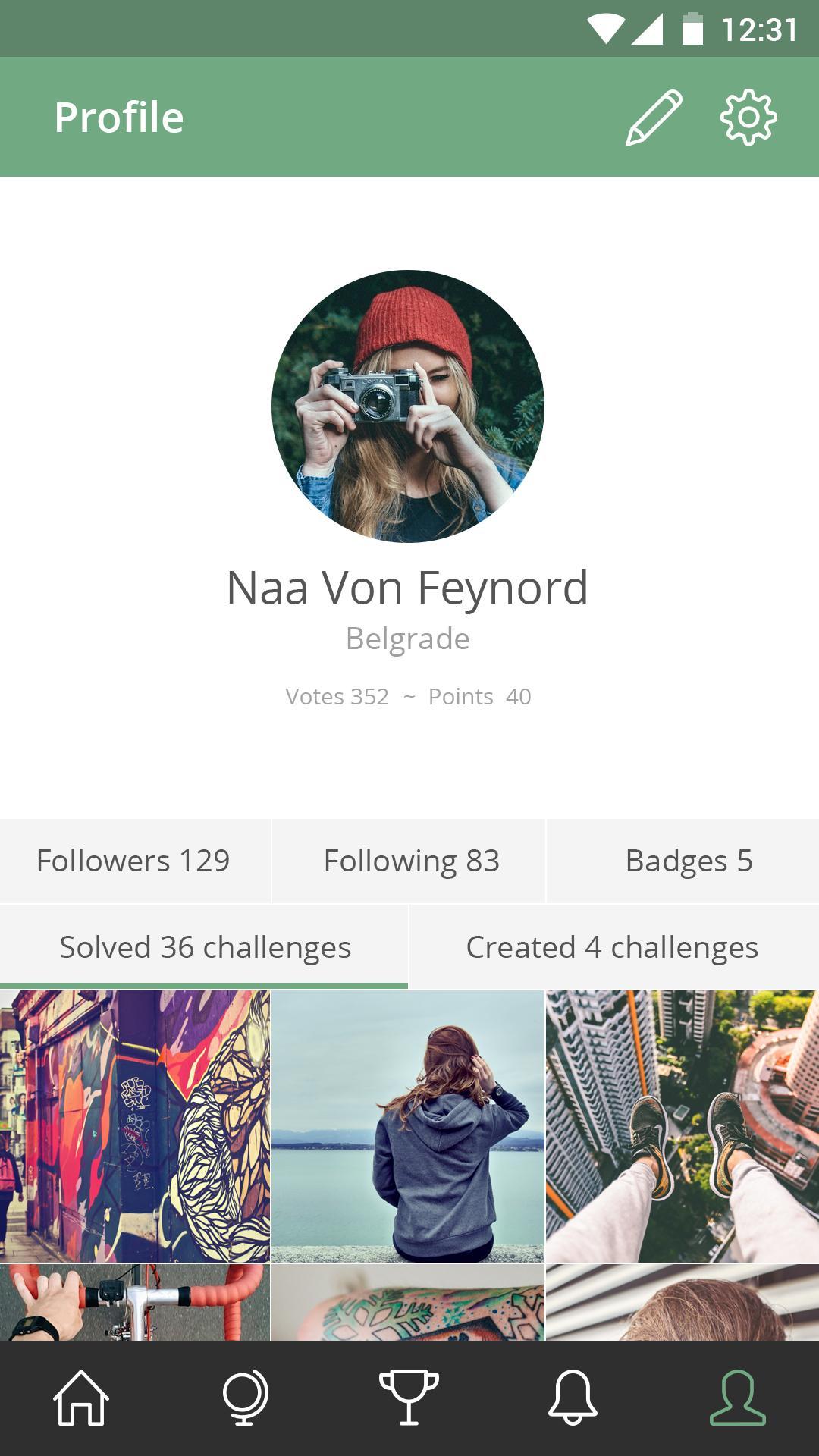The image size is (819, 1456).
Task: Open the Following 83 list
Action: [x=409, y=861]
